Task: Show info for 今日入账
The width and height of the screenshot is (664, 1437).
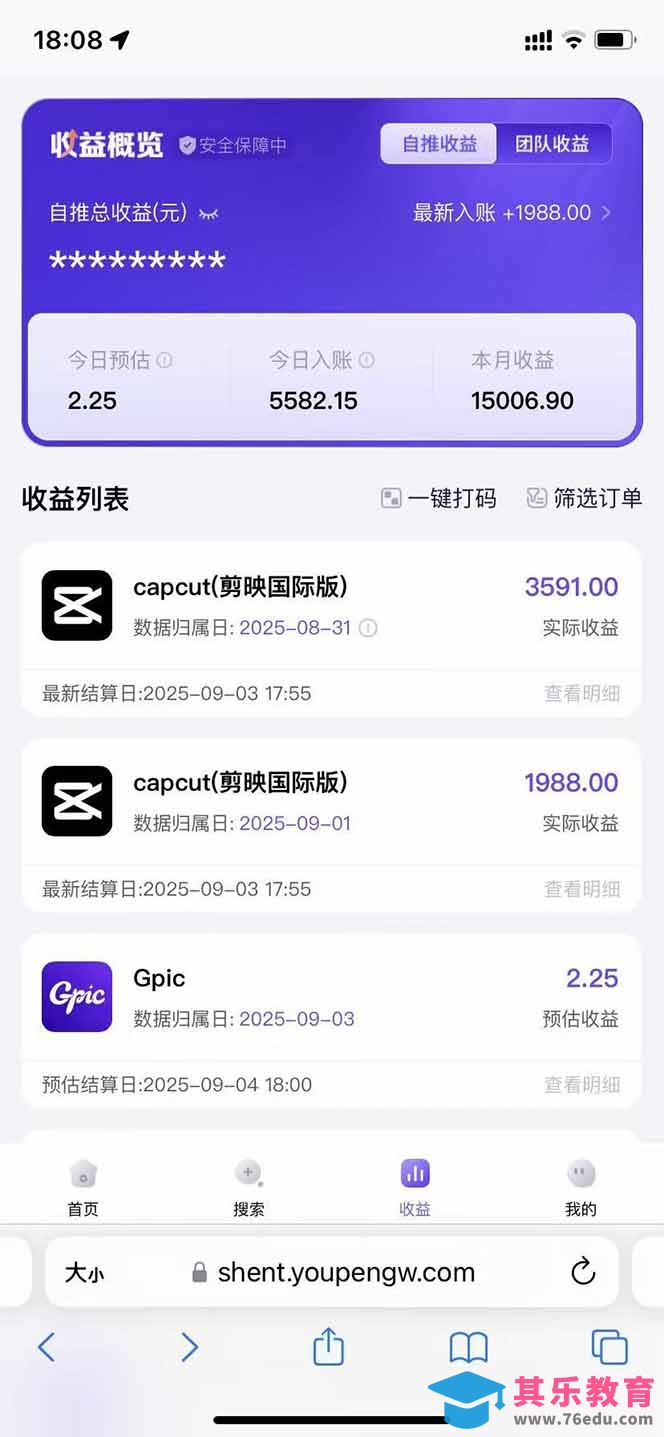Action: coord(367,360)
